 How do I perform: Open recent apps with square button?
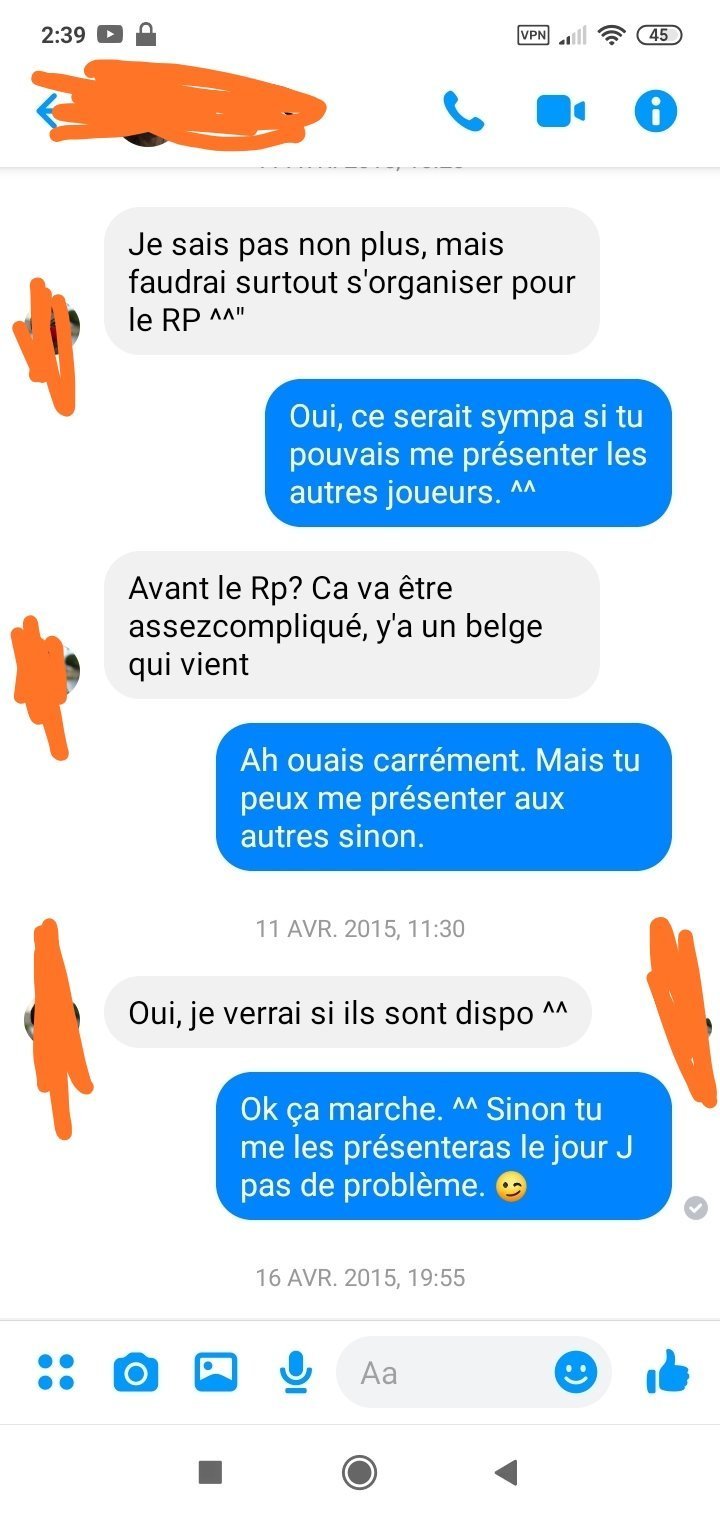[210, 1471]
